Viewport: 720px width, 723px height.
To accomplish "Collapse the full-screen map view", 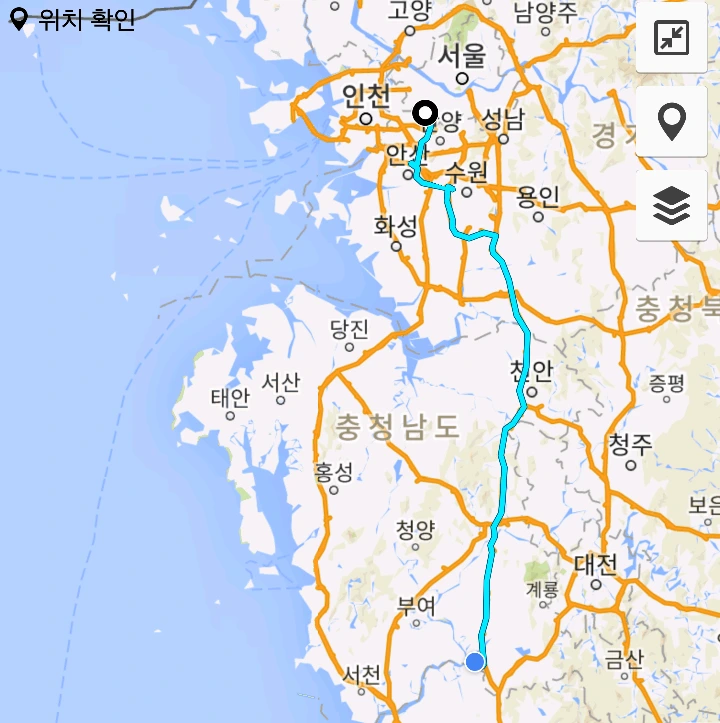I will 671,37.
